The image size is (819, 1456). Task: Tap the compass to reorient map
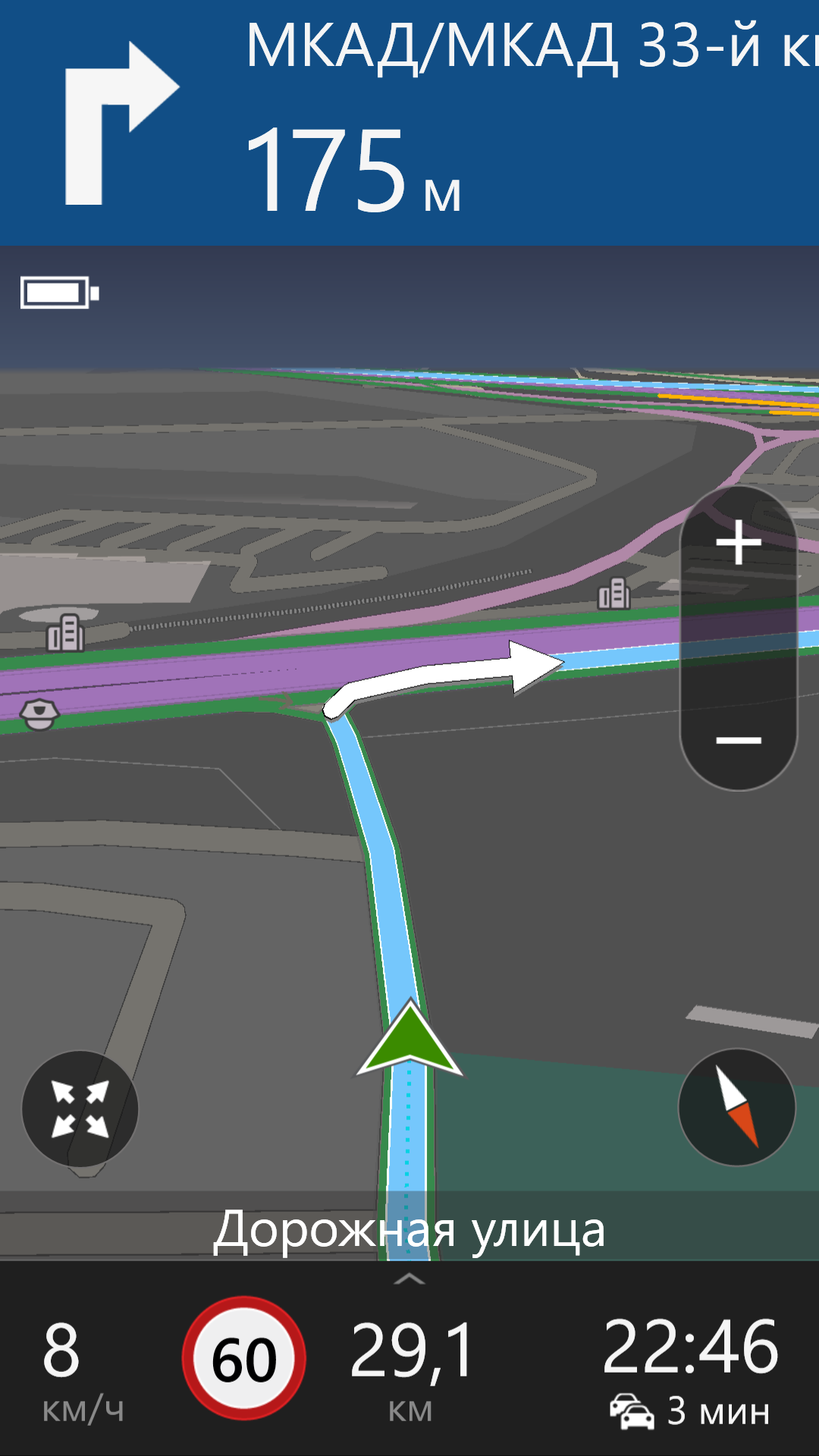pos(736,1107)
